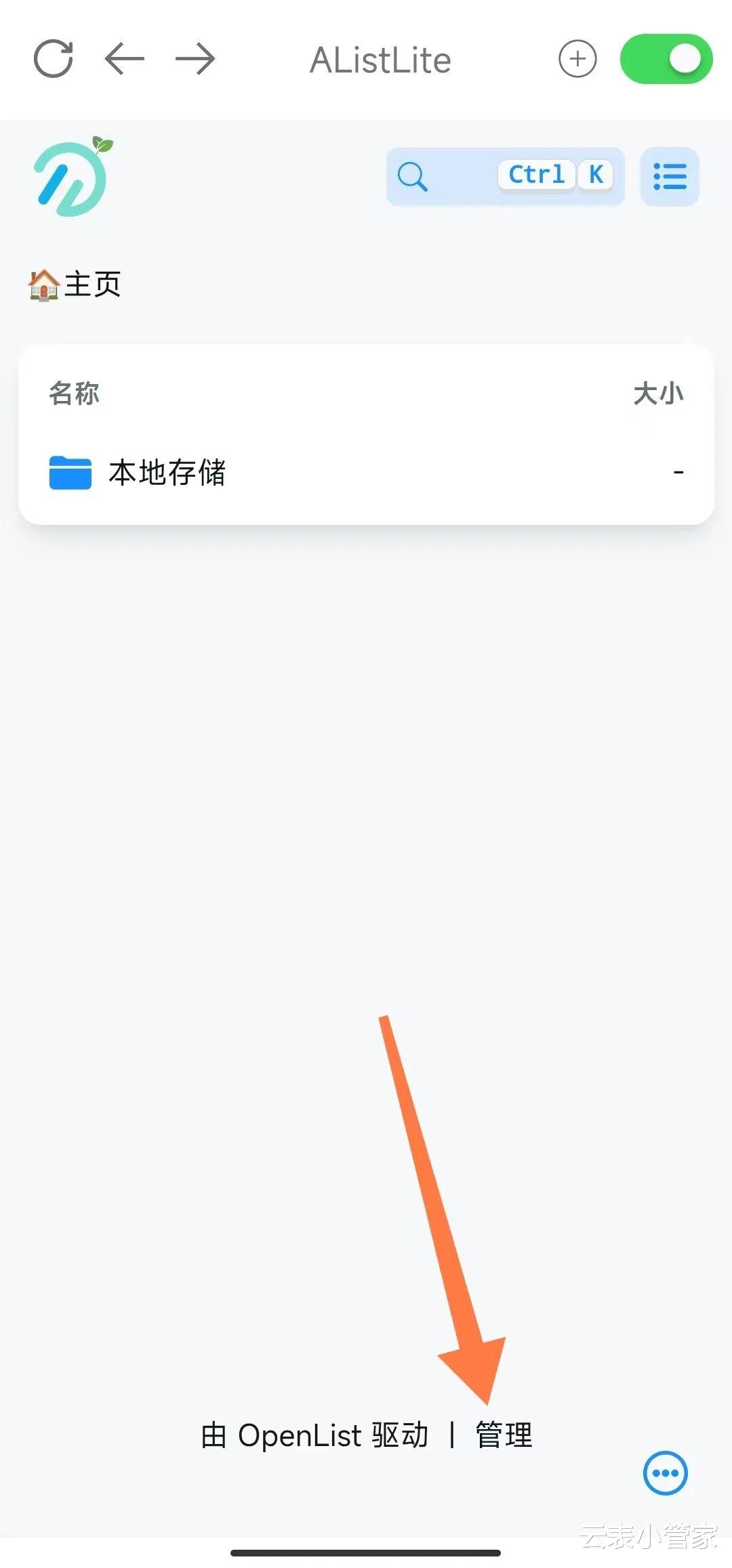This screenshot has width=732, height=1568.
Task: Open the Ctrl K search box
Action: pos(505,176)
